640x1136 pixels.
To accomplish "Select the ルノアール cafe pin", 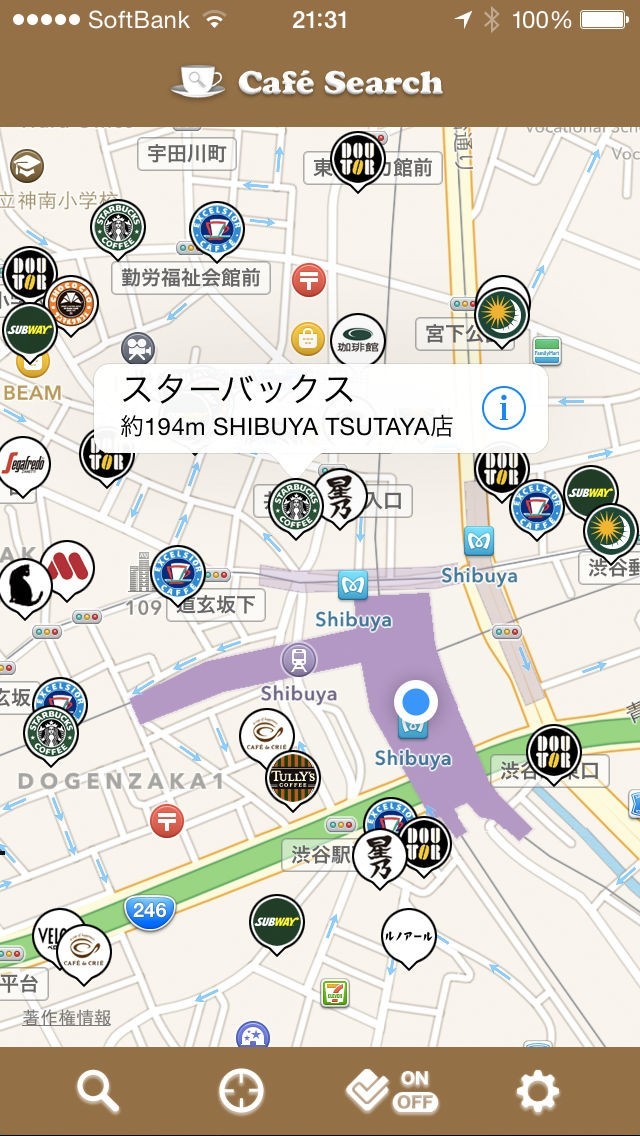I will click(x=408, y=936).
